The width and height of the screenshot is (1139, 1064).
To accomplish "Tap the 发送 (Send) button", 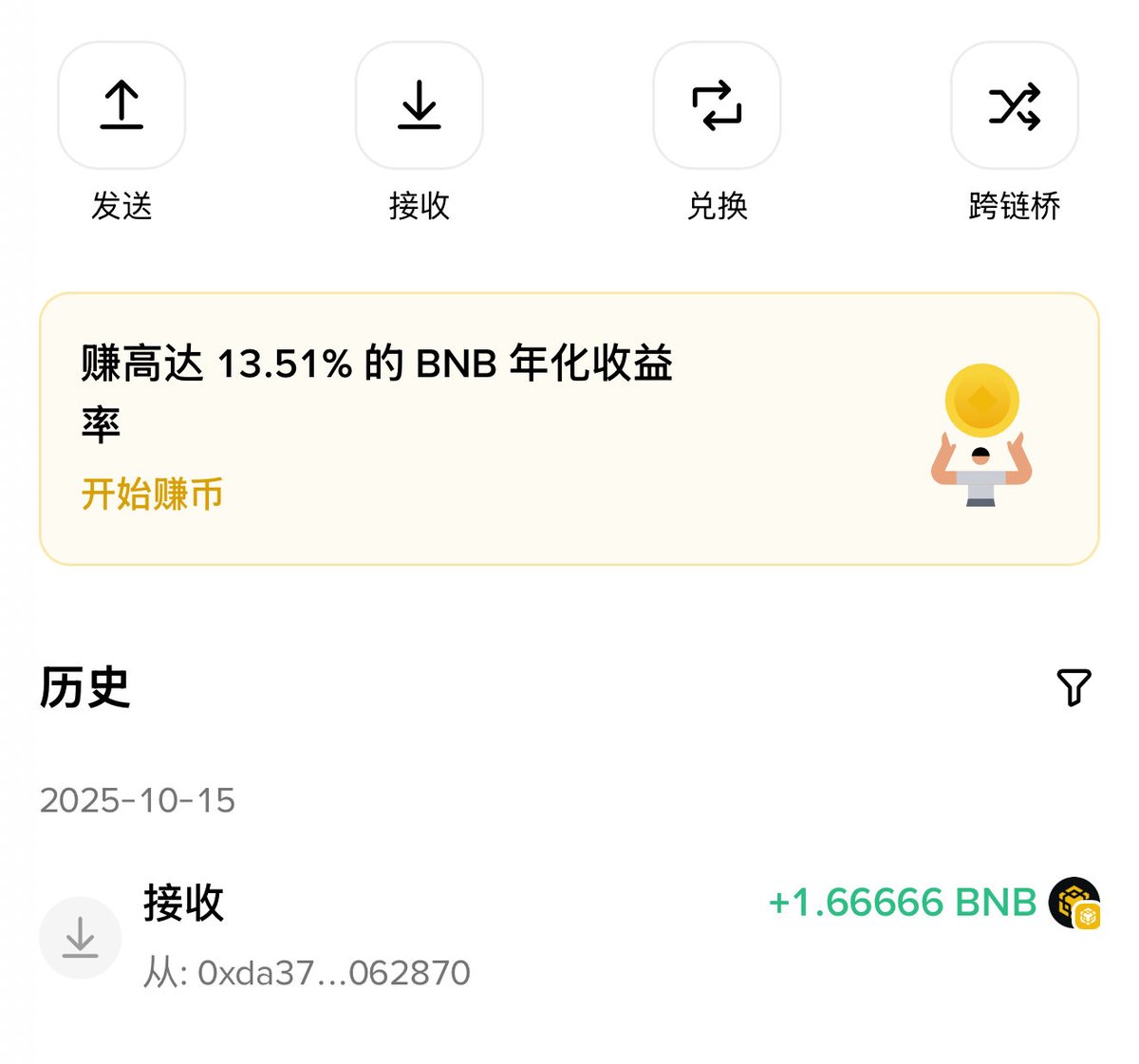I will click(121, 105).
